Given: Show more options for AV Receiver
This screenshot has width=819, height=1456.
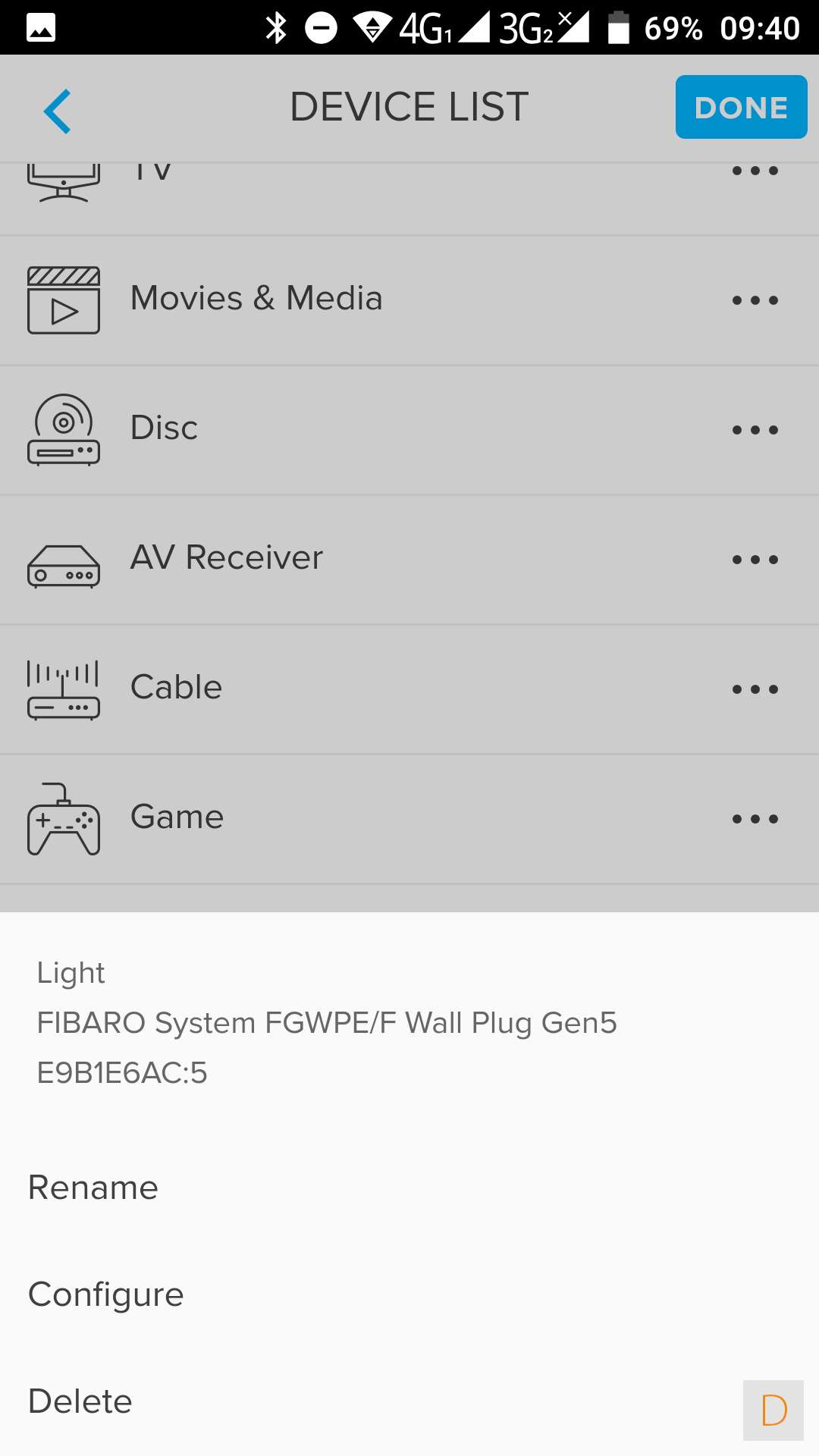Looking at the screenshot, I should 755,560.
